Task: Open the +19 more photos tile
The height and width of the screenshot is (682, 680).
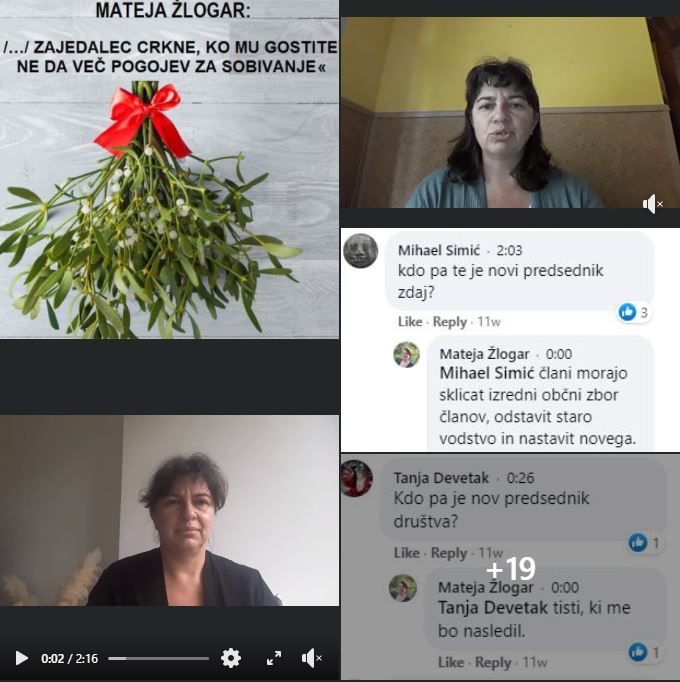Action: [510, 567]
